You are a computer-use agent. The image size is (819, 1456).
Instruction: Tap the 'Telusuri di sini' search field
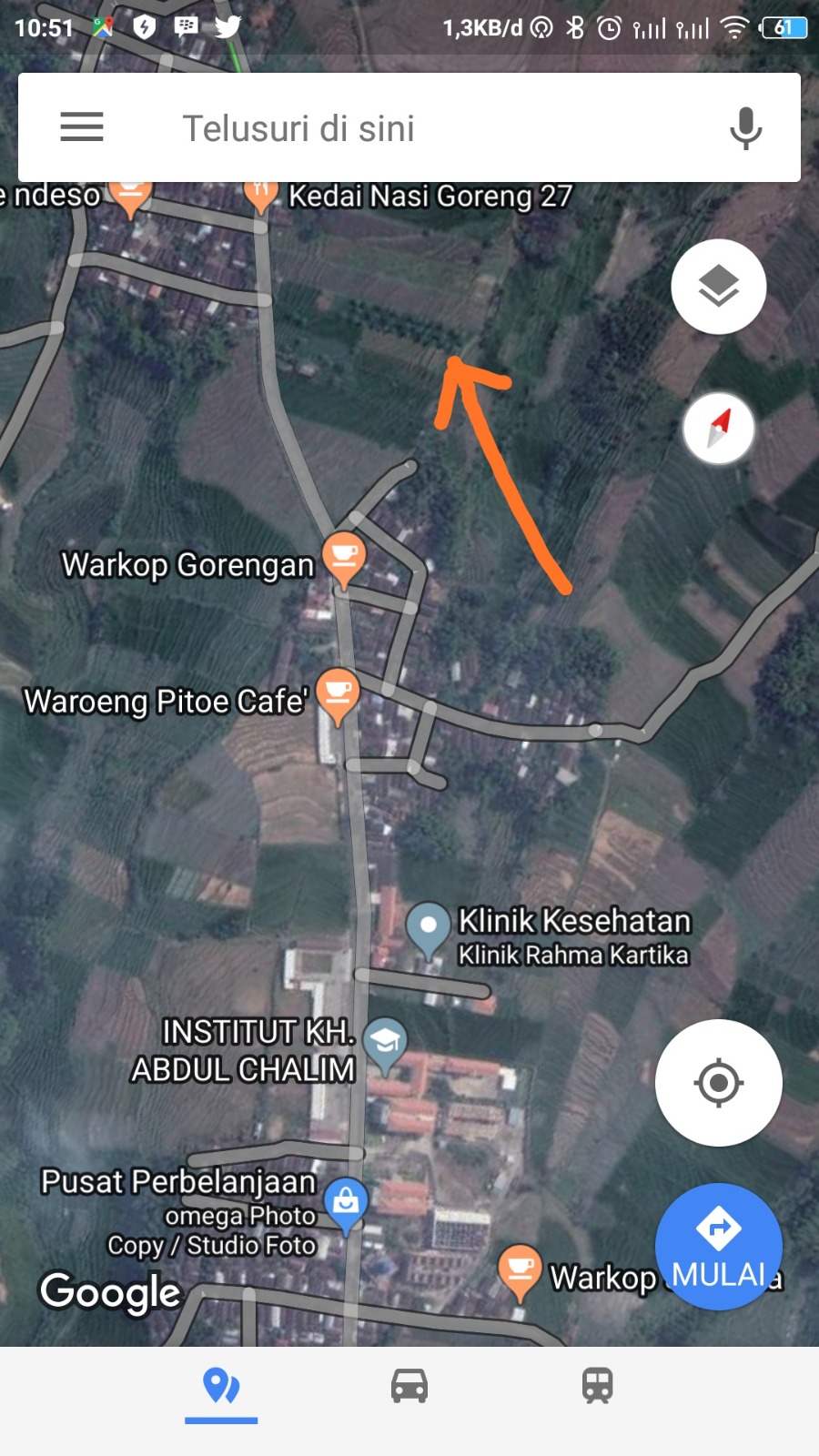click(x=409, y=128)
